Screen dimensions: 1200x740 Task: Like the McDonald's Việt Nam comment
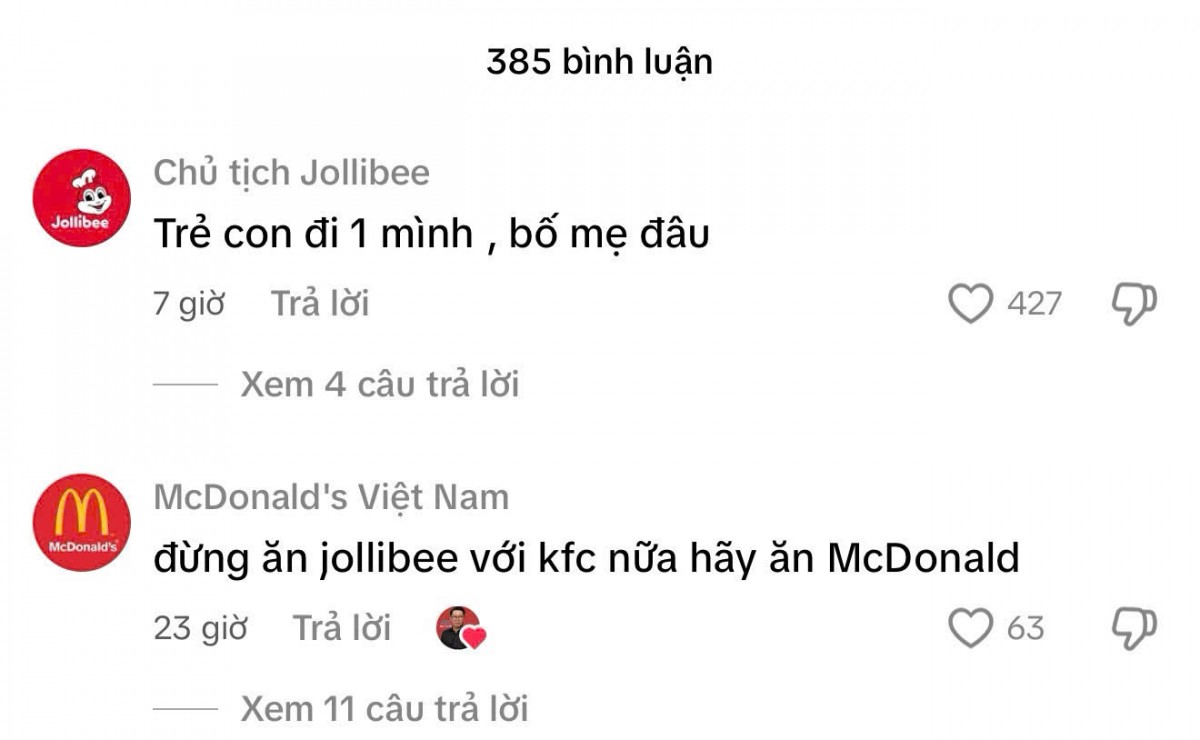coord(970,628)
